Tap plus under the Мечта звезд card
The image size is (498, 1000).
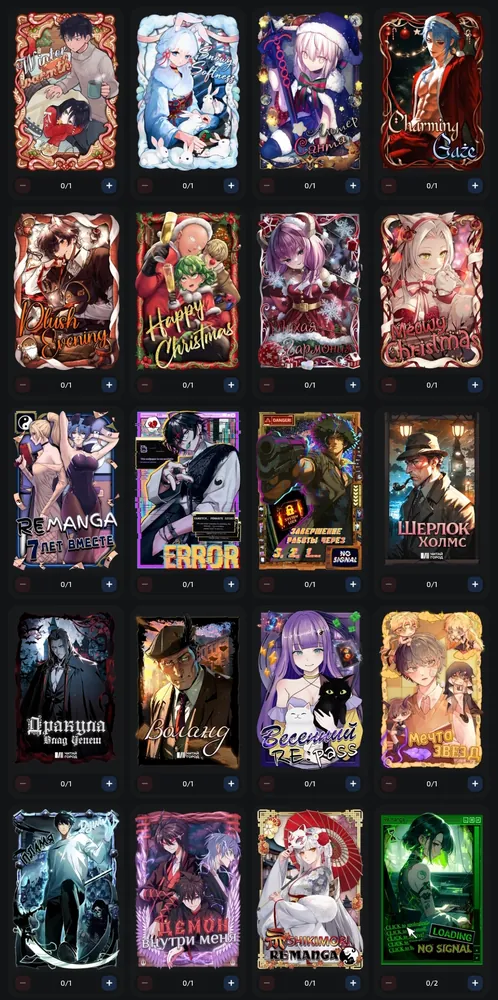point(474,783)
